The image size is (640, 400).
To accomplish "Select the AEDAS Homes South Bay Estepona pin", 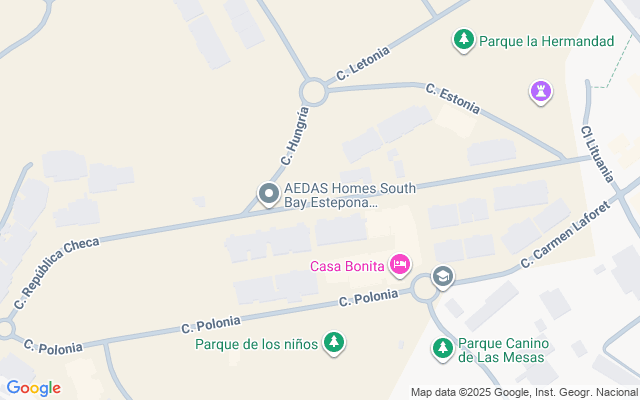I will click(268, 193).
